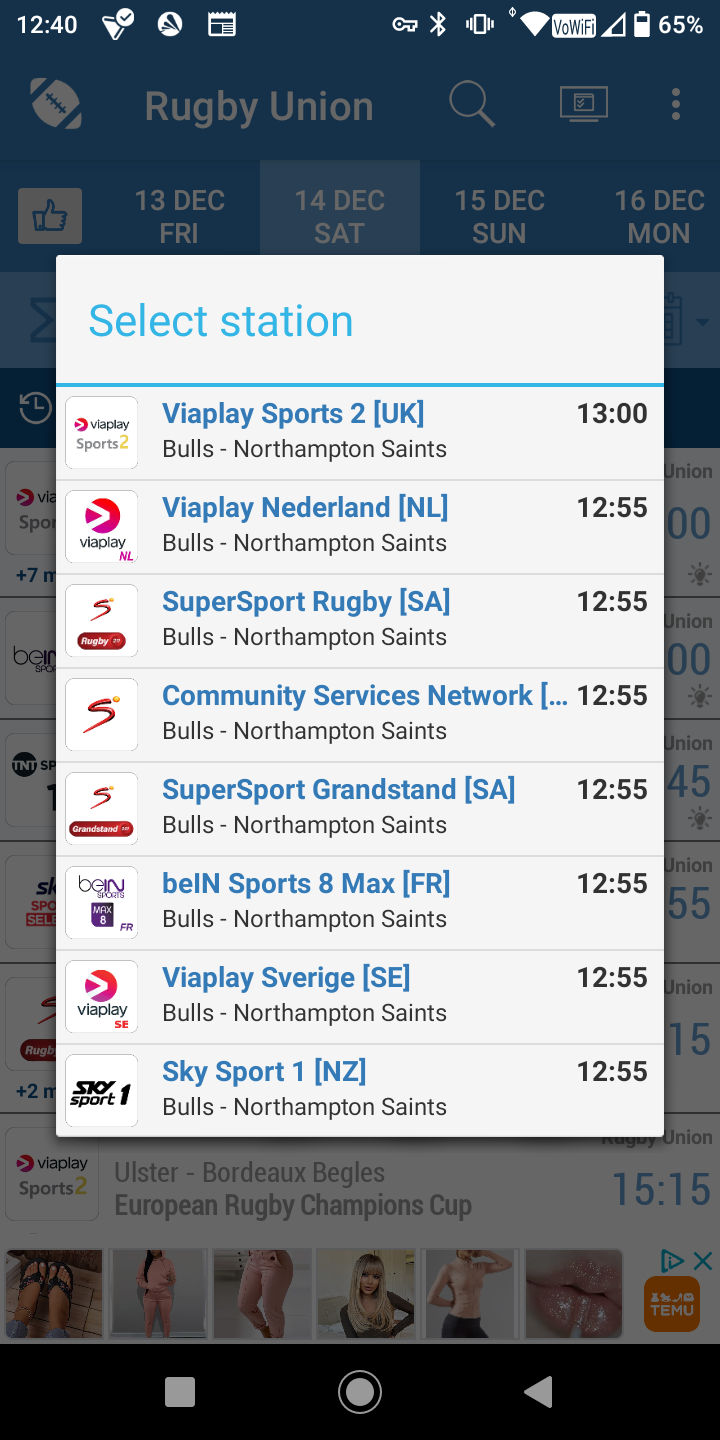Choose Sky Sport 1 [NZ] station
This screenshot has height=1440, width=720.
tap(360, 1090)
